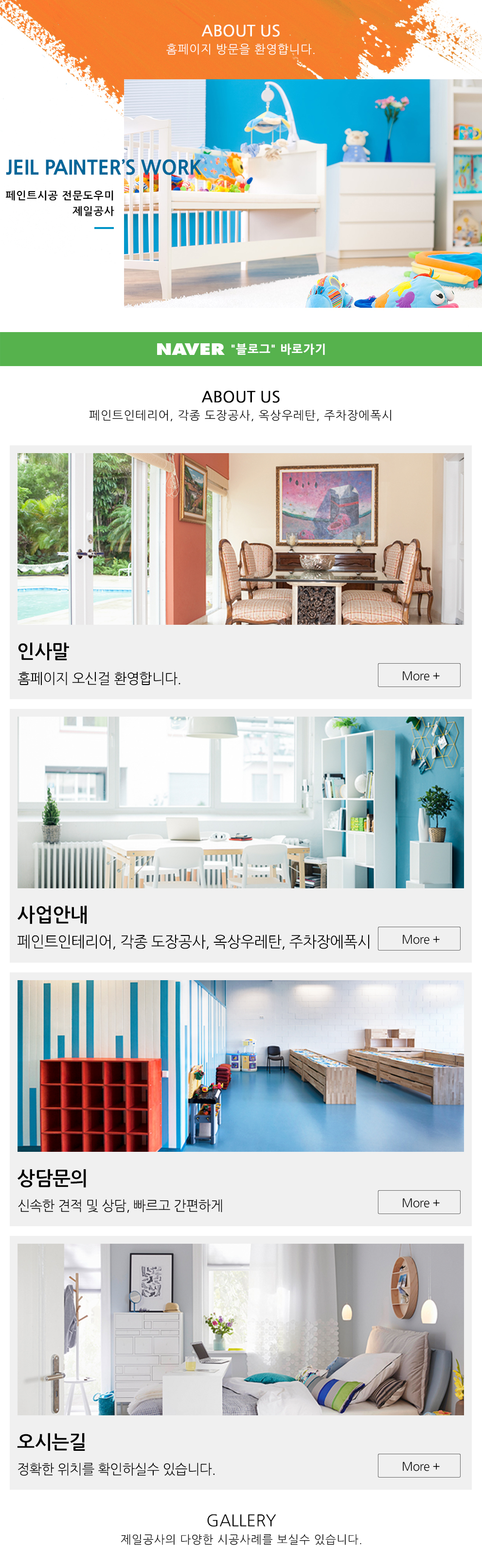
Task: Open the 사업안내 office card image
Action: 240,802
